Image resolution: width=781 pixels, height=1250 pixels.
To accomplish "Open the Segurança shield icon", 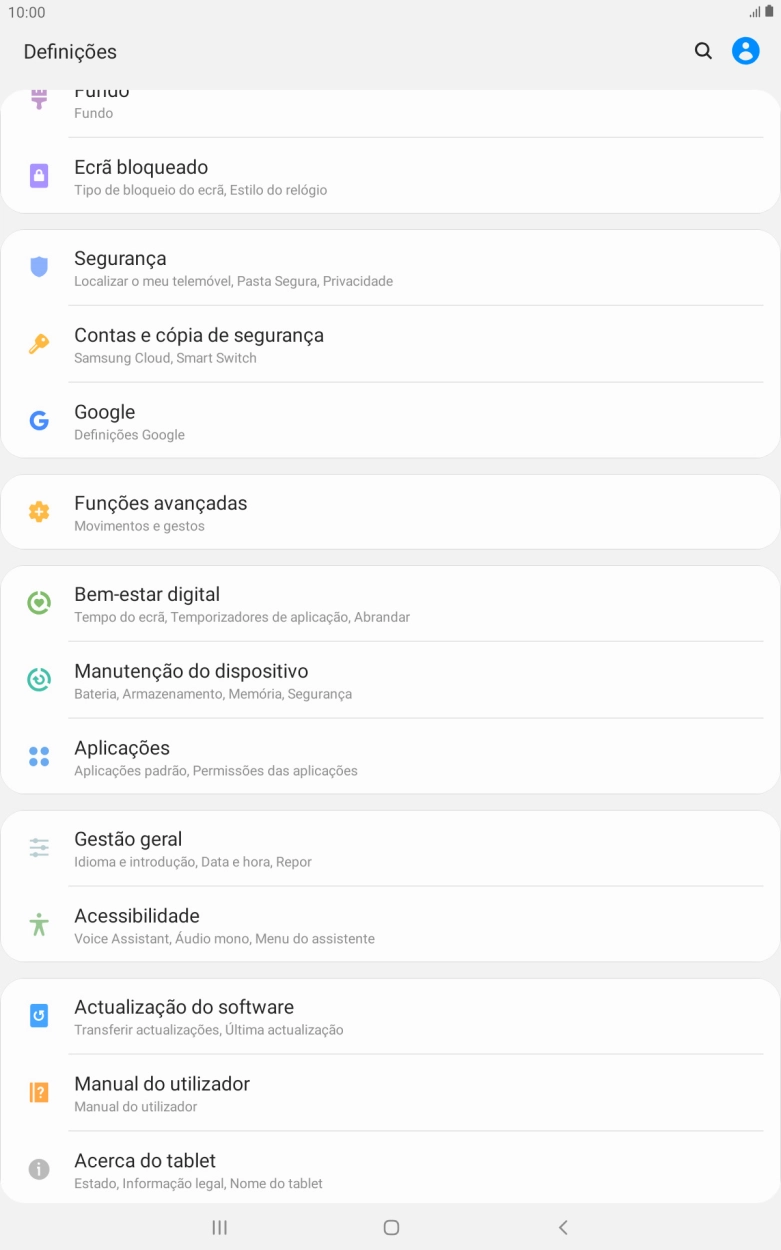I will [38, 266].
